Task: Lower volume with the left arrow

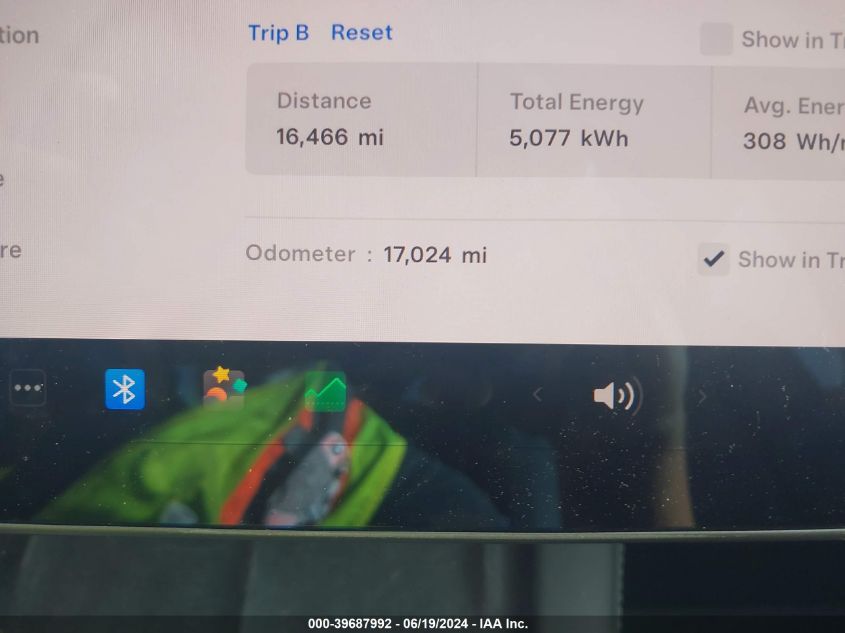Action: (537, 395)
